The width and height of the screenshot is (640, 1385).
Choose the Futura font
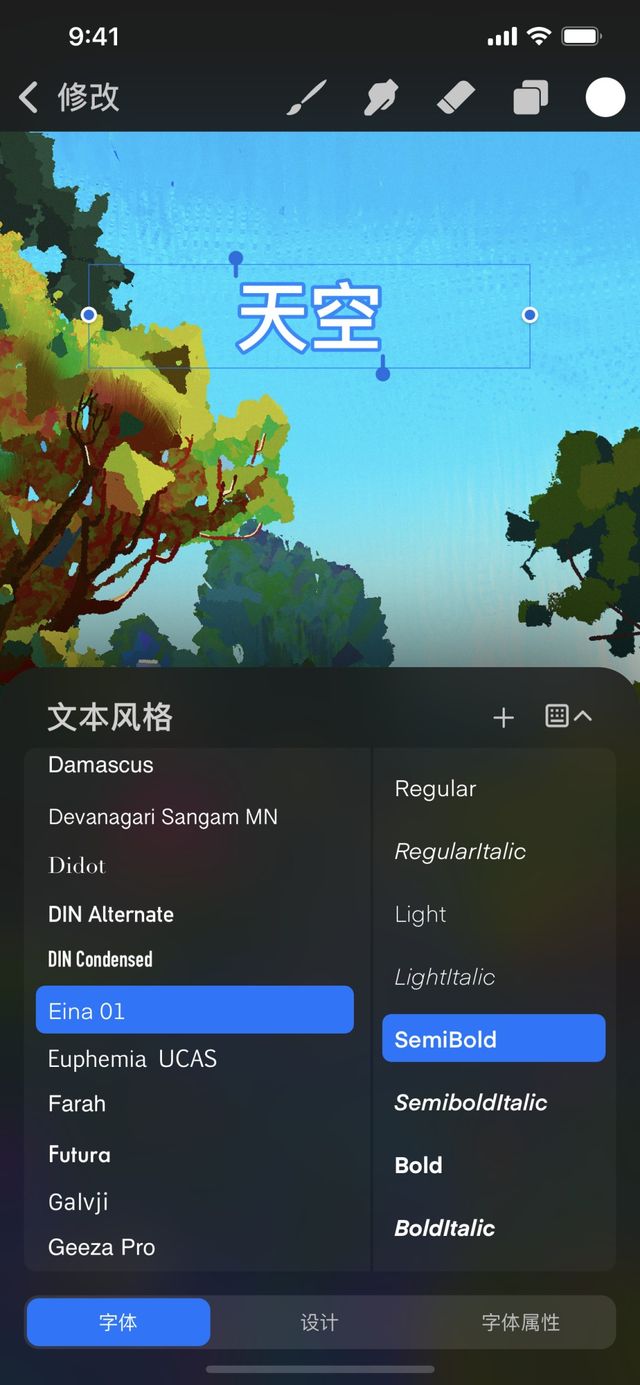point(80,1154)
